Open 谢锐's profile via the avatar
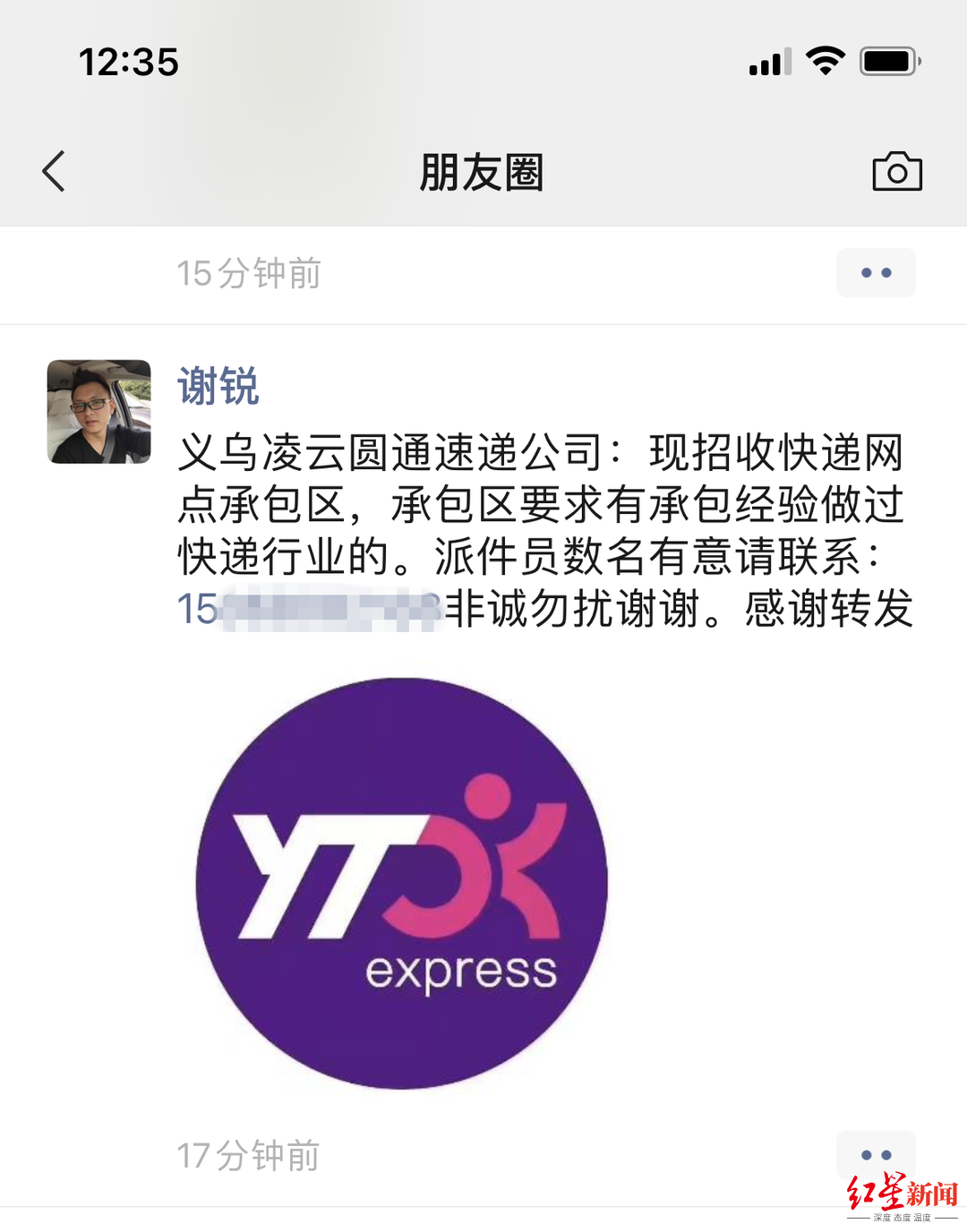The height and width of the screenshot is (1232, 967). (x=98, y=412)
